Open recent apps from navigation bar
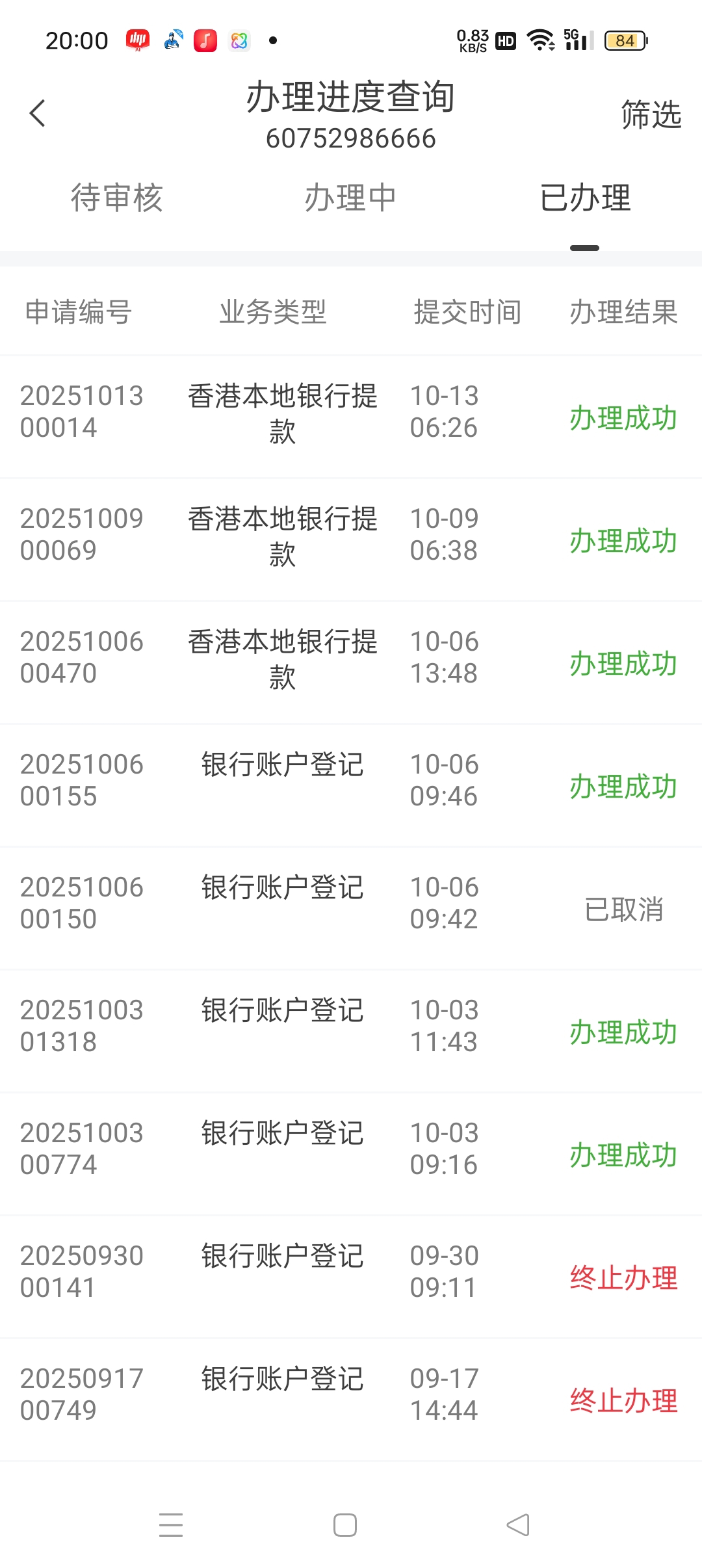This screenshot has height=1568, width=702. (x=171, y=1525)
